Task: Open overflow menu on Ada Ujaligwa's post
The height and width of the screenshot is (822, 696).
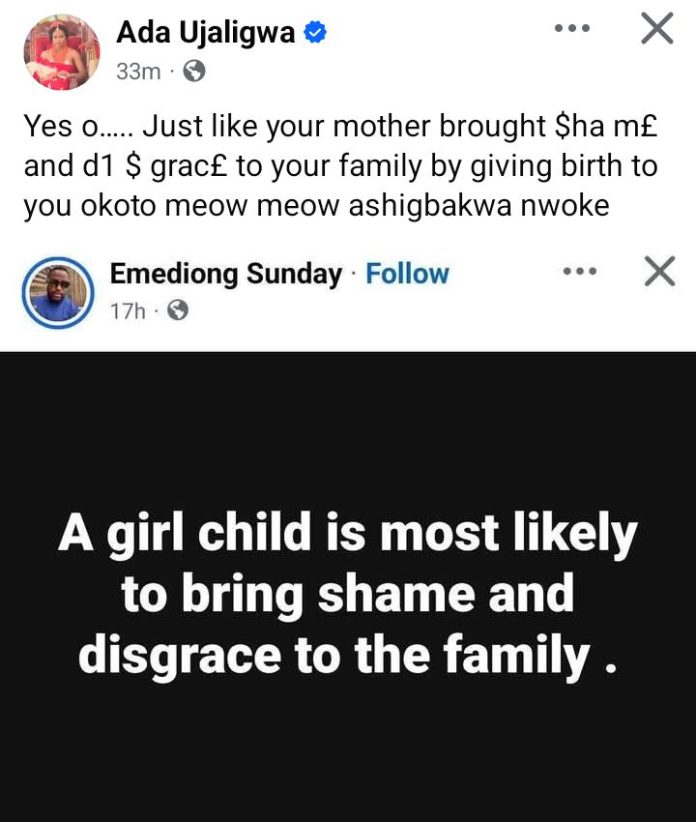Action: [x=571, y=29]
